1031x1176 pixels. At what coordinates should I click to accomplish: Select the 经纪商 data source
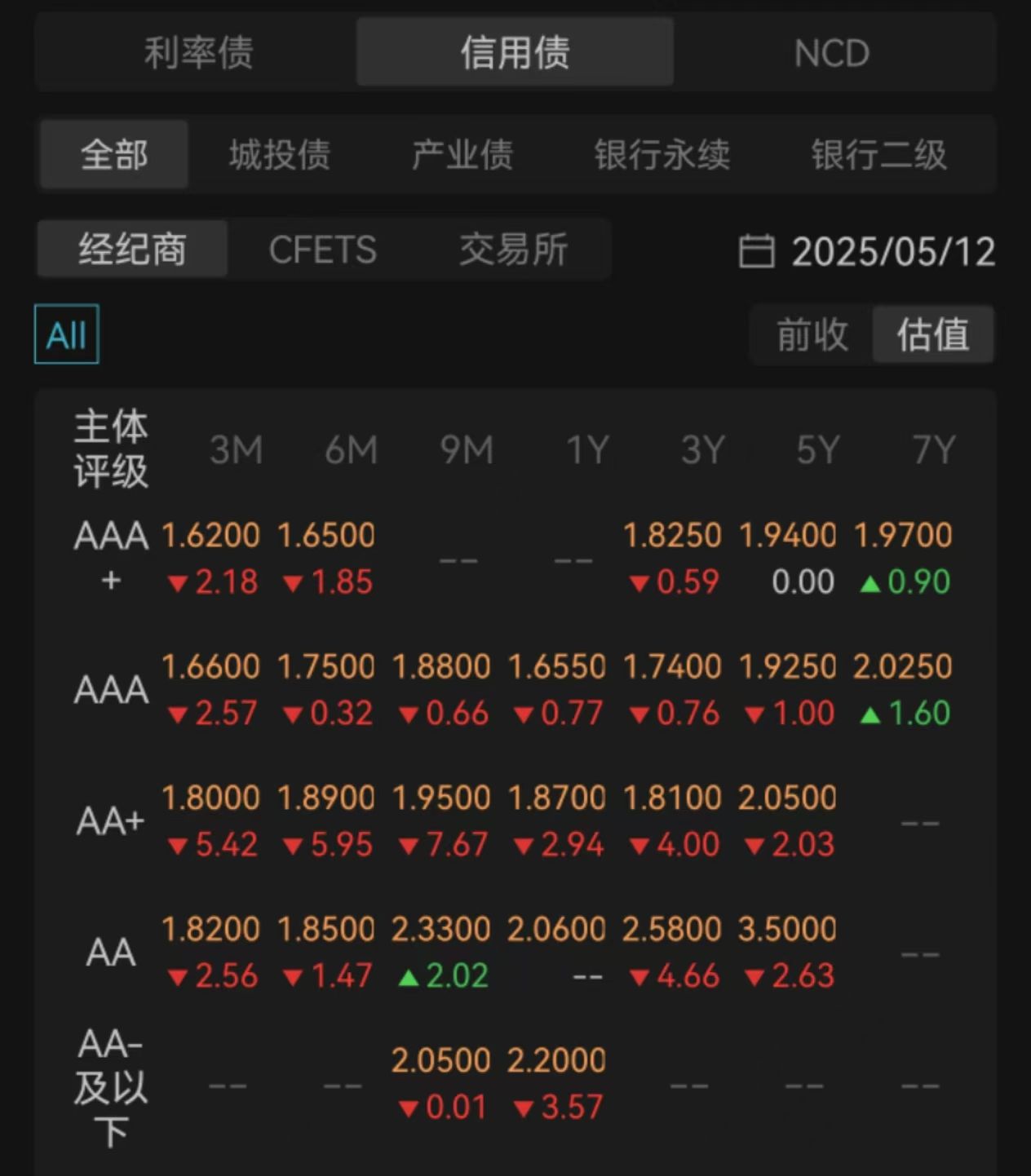coord(131,250)
